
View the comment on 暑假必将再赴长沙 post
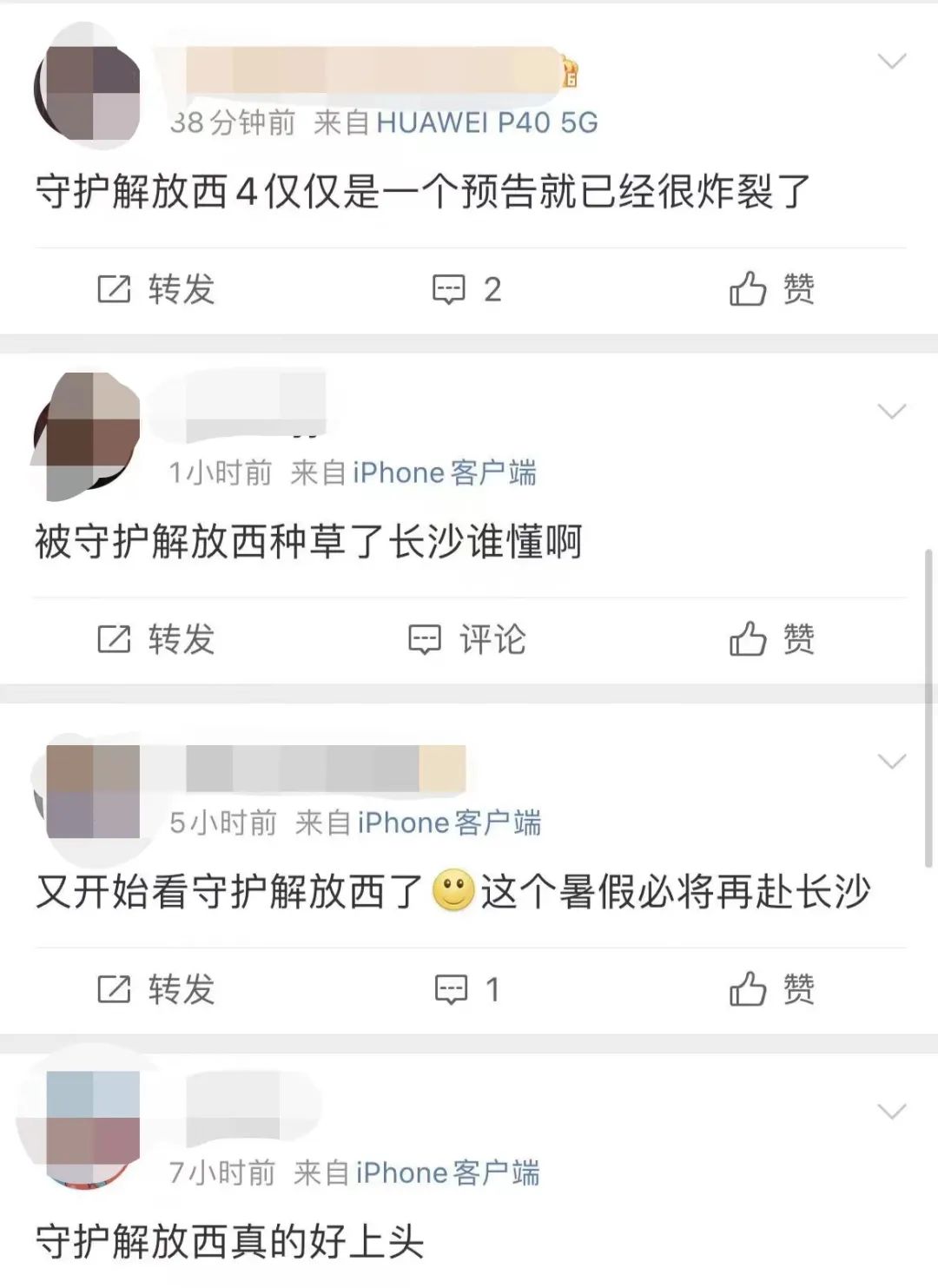tap(467, 990)
